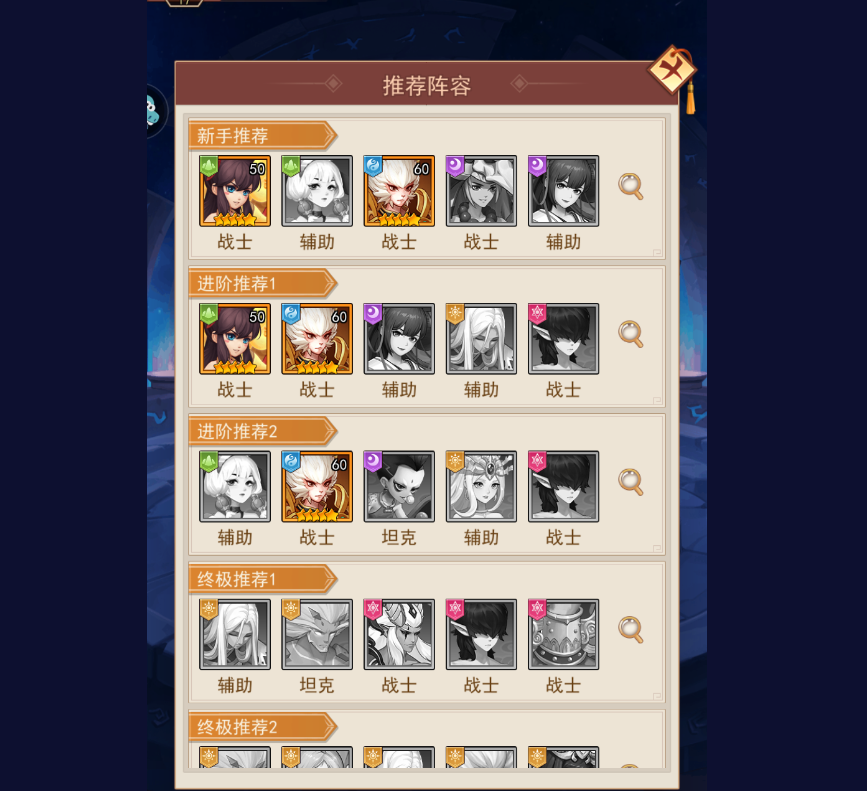Select the first 战士 hero in 新手推荐

point(235,191)
